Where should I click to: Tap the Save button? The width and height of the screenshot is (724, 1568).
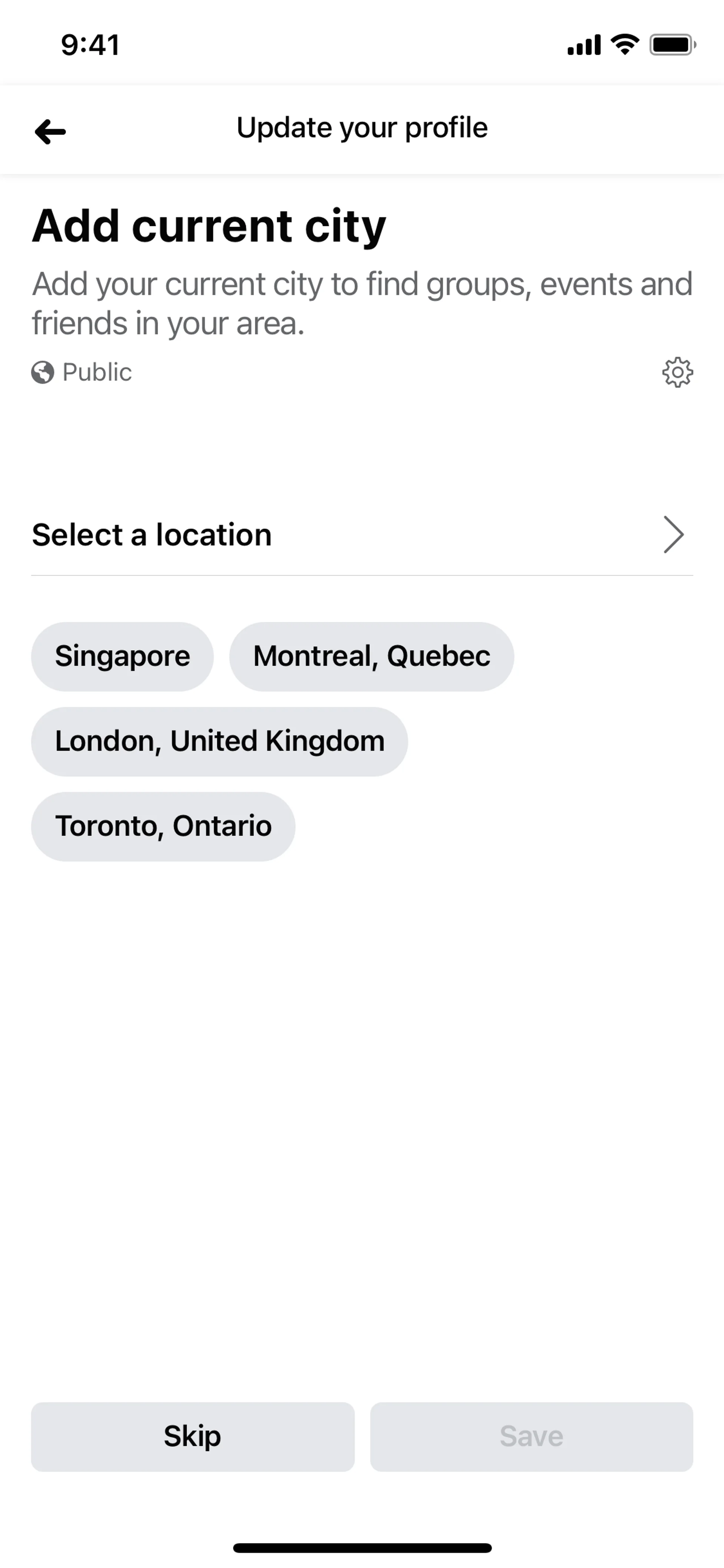coord(531,1436)
